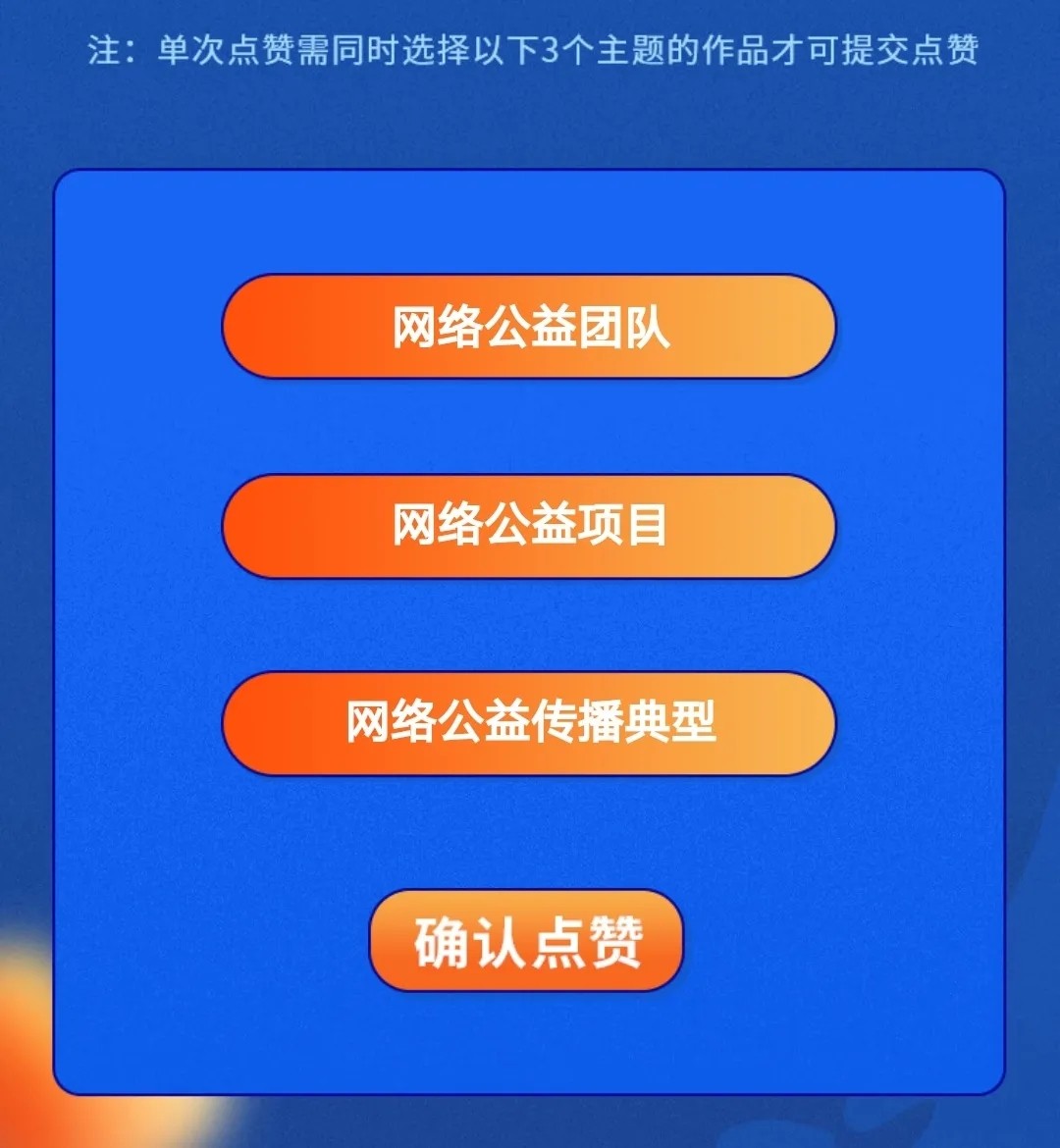1060x1148 pixels.
Task: Tap 确认点赞 to submit likes
Action: [x=526, y=941]
